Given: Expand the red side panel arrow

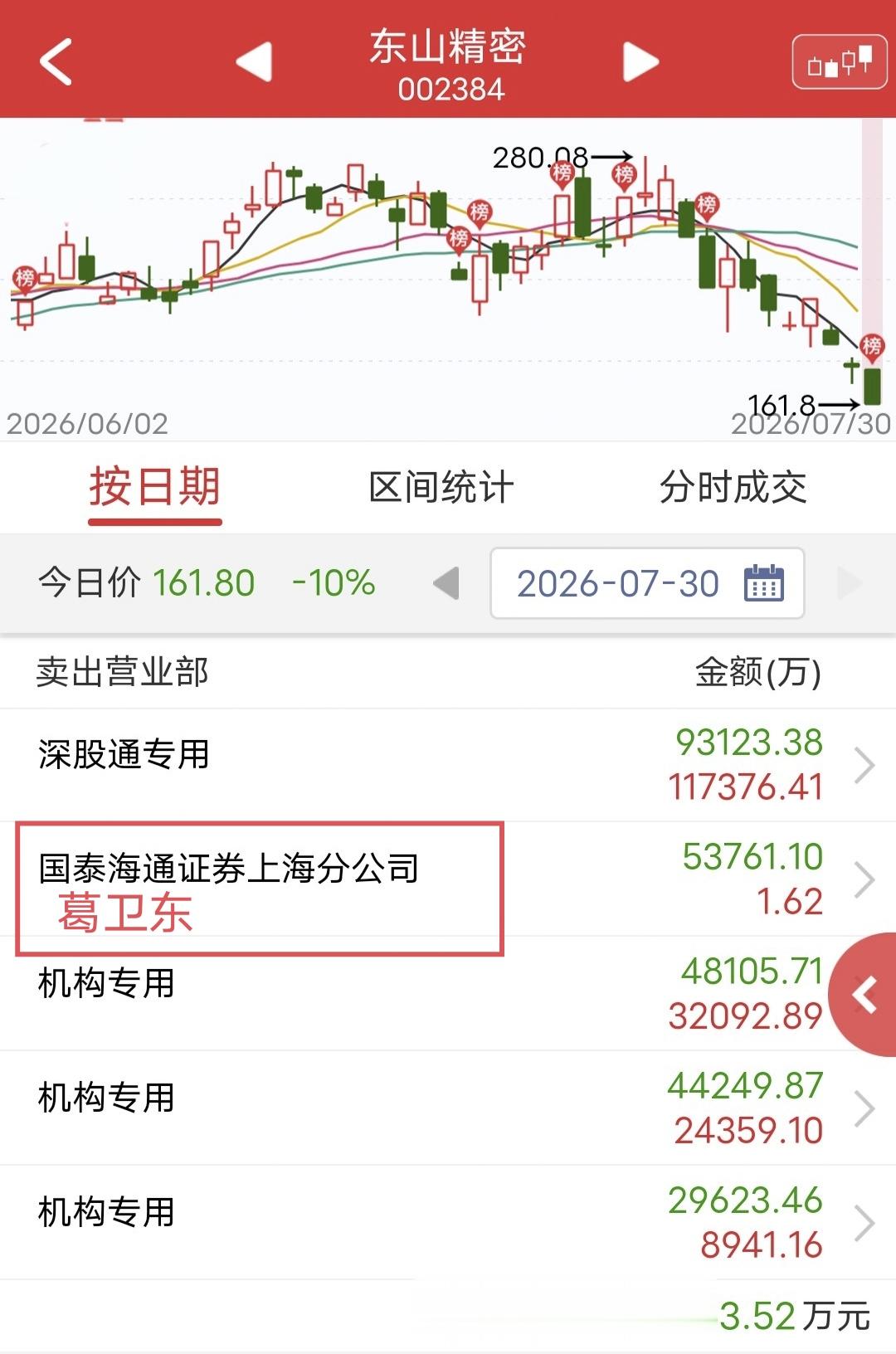Looking at the screenshot, I should (x=864, y=994).
